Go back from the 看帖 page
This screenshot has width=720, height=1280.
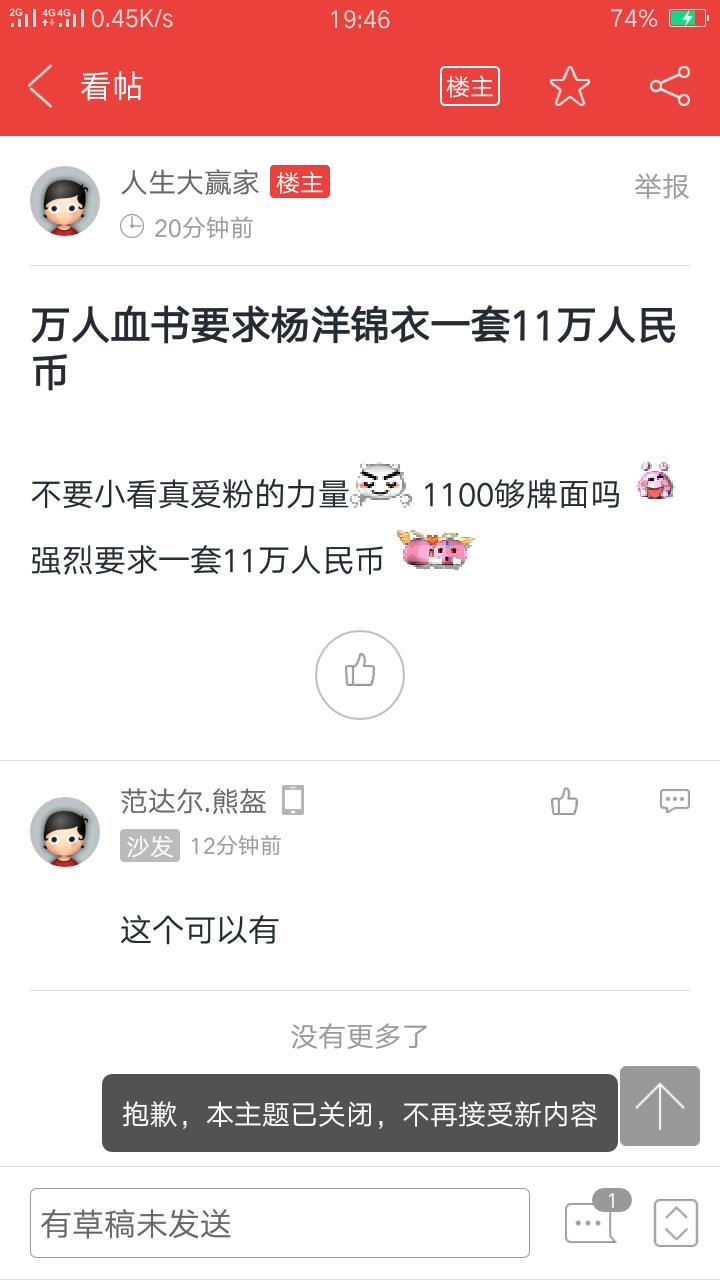[x=40, y=87]
